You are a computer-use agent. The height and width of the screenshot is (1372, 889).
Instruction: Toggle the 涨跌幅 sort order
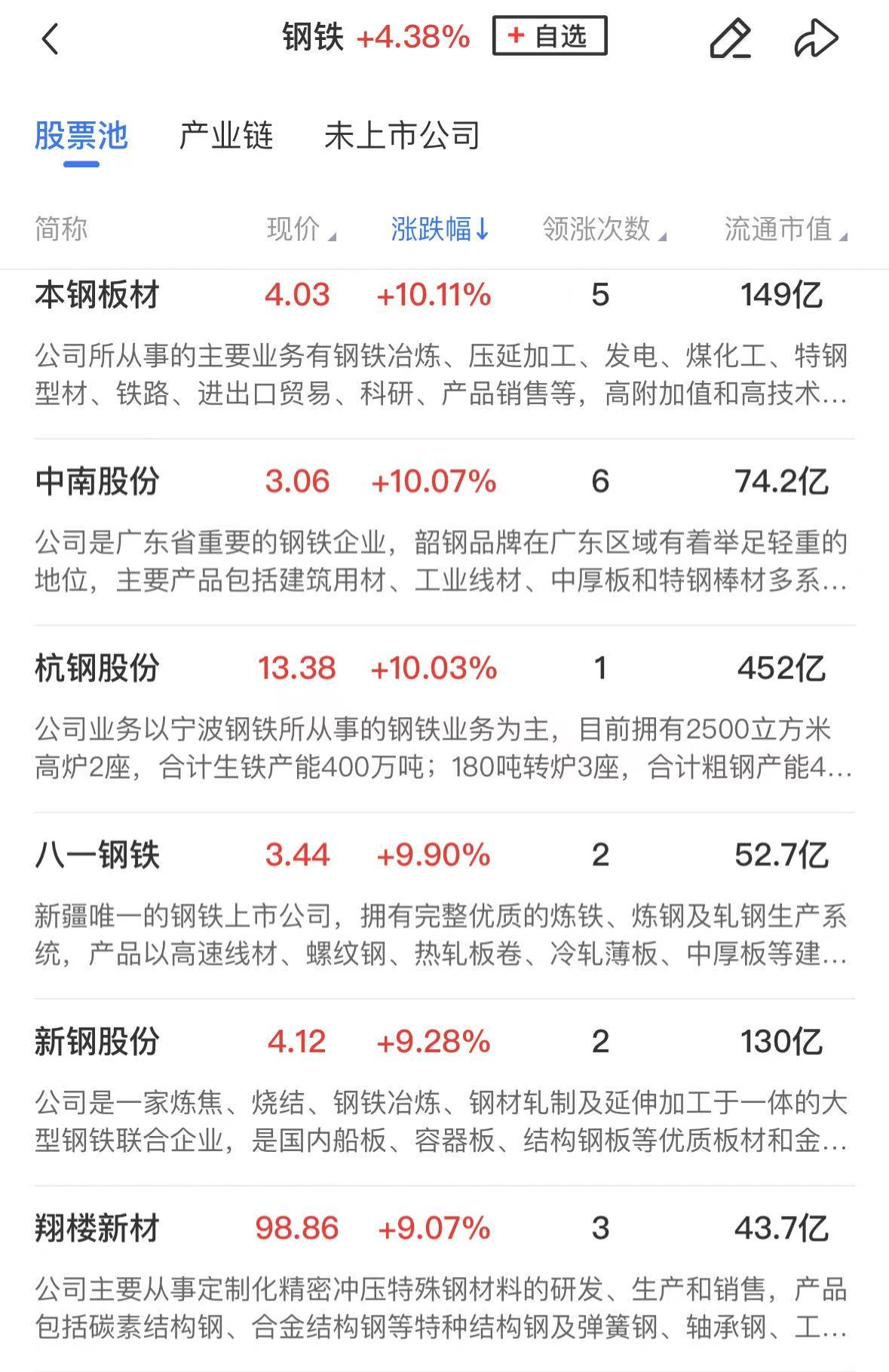(440, 229)
